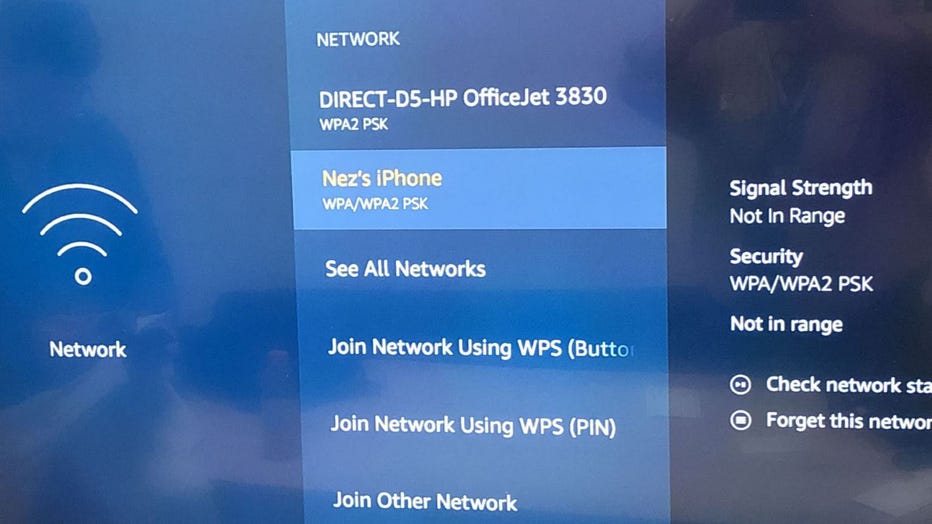Select Join Other Network

pos(425,501)
